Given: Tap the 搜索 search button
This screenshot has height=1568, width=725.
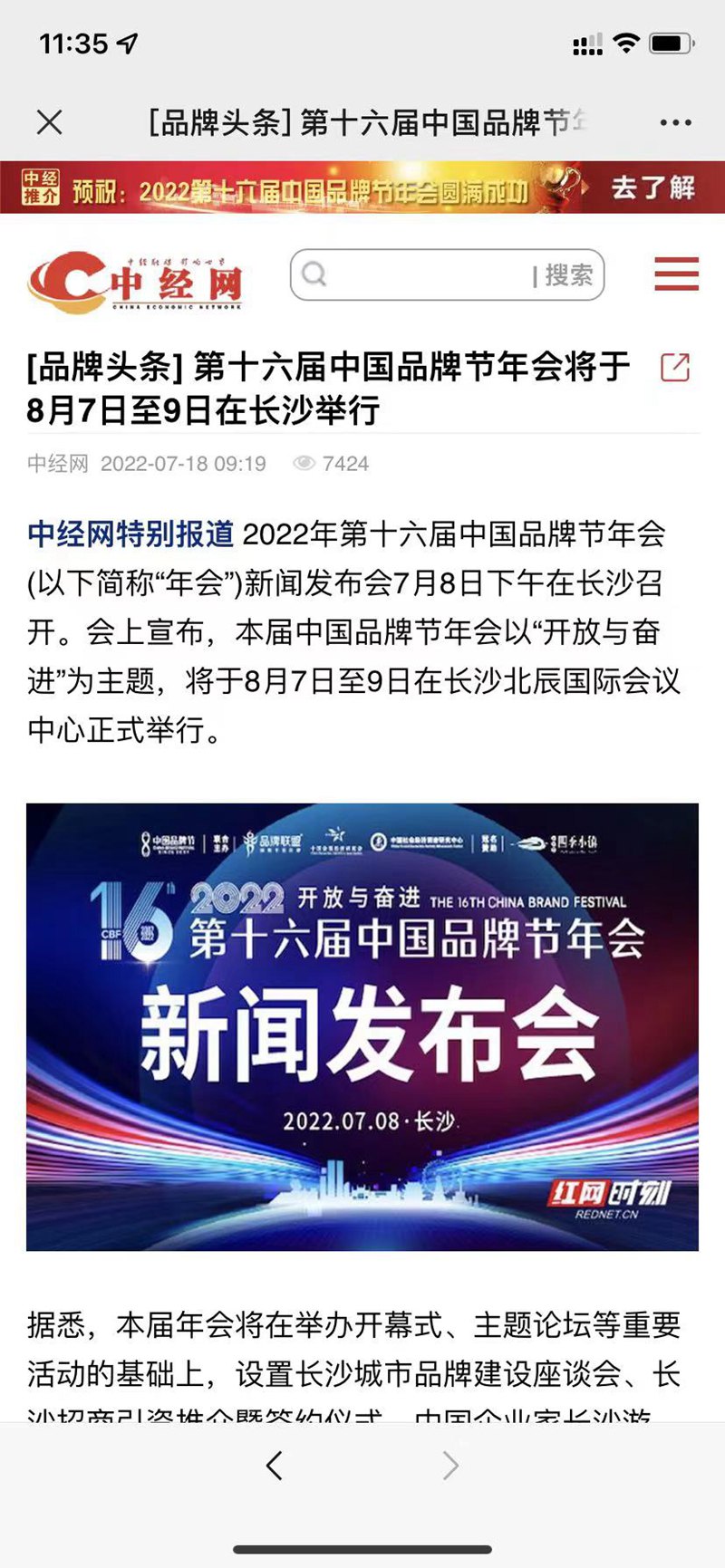Looking at the screenshot, I should [x=569, y=274].
